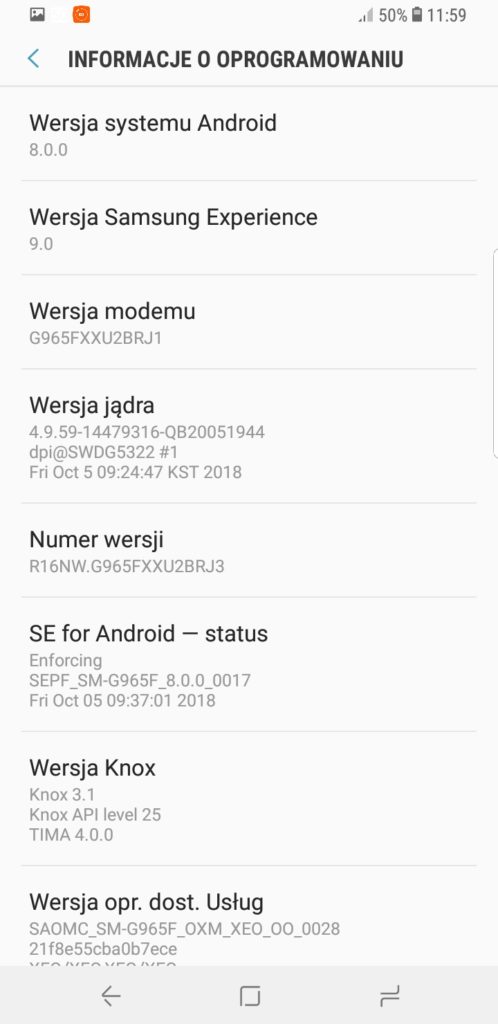Viewport: 498px width, 1024px height.
Task: Select the Wersja Knox entry
Action: (x=249, y=799)
